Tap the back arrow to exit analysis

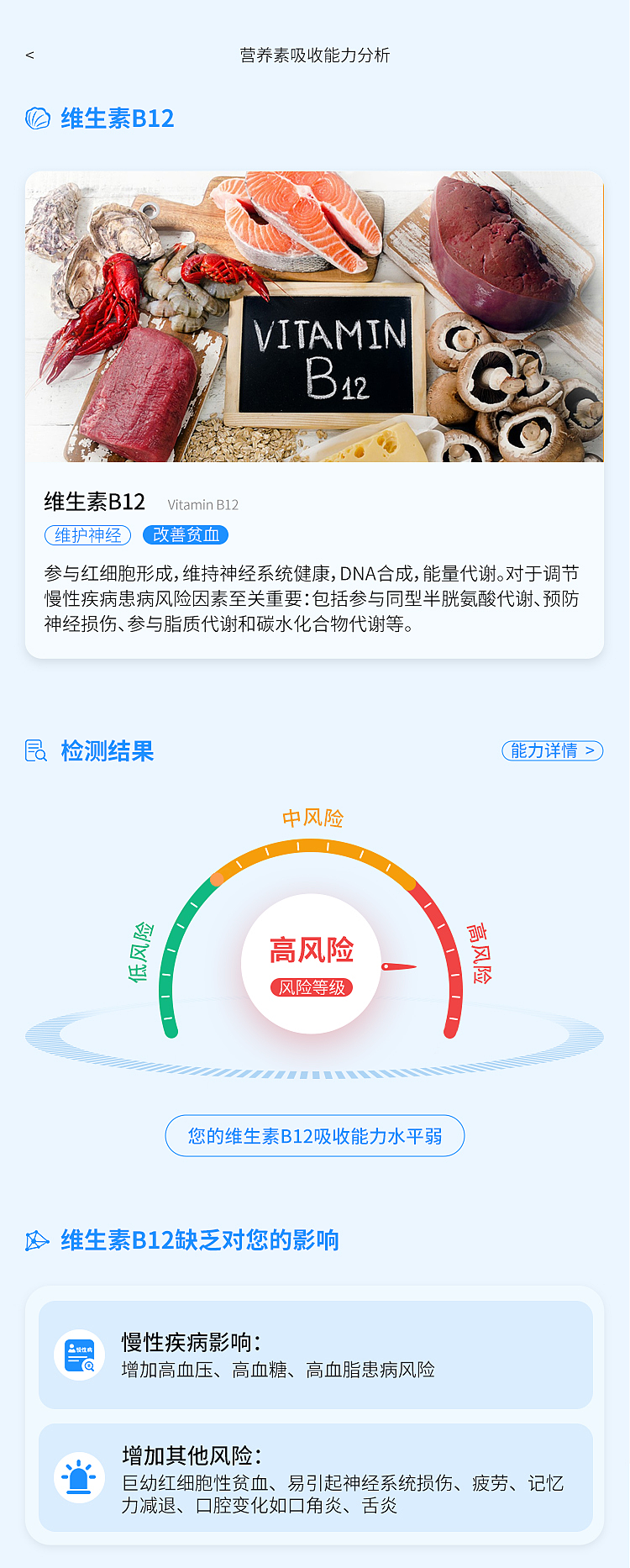(29, 56)
